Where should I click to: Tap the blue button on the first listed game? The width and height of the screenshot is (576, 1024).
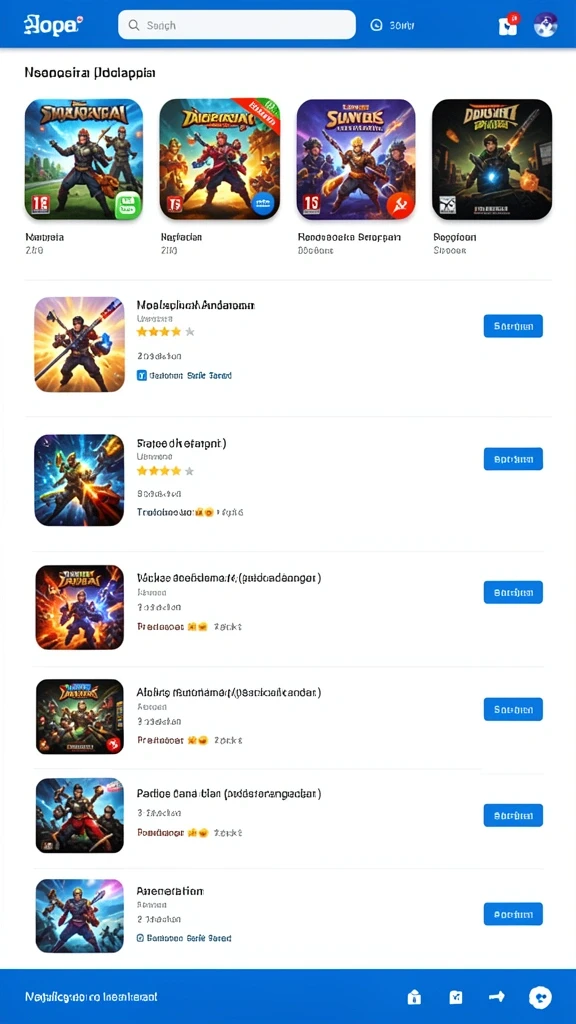coord(513,326)
